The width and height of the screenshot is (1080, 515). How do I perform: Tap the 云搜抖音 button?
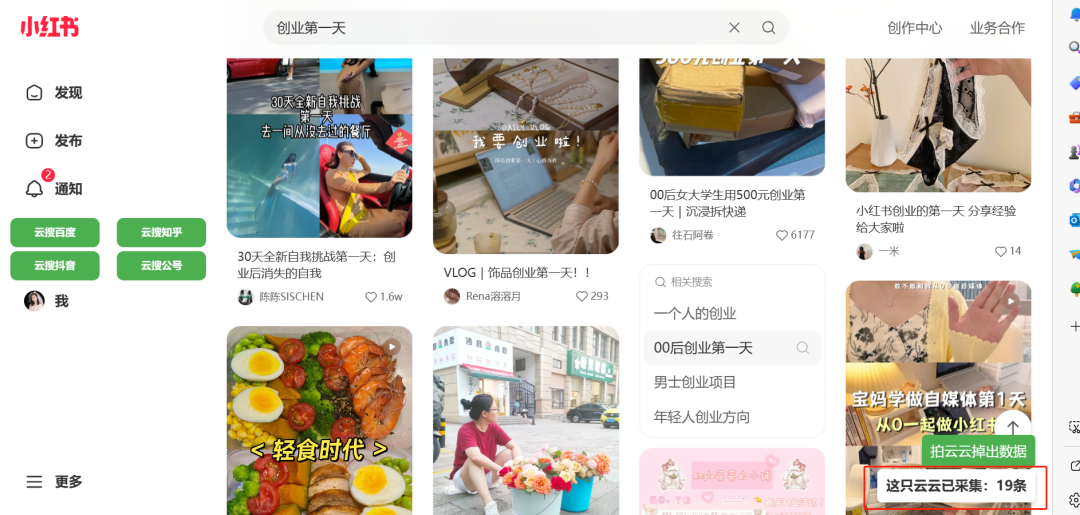(55, 265)
